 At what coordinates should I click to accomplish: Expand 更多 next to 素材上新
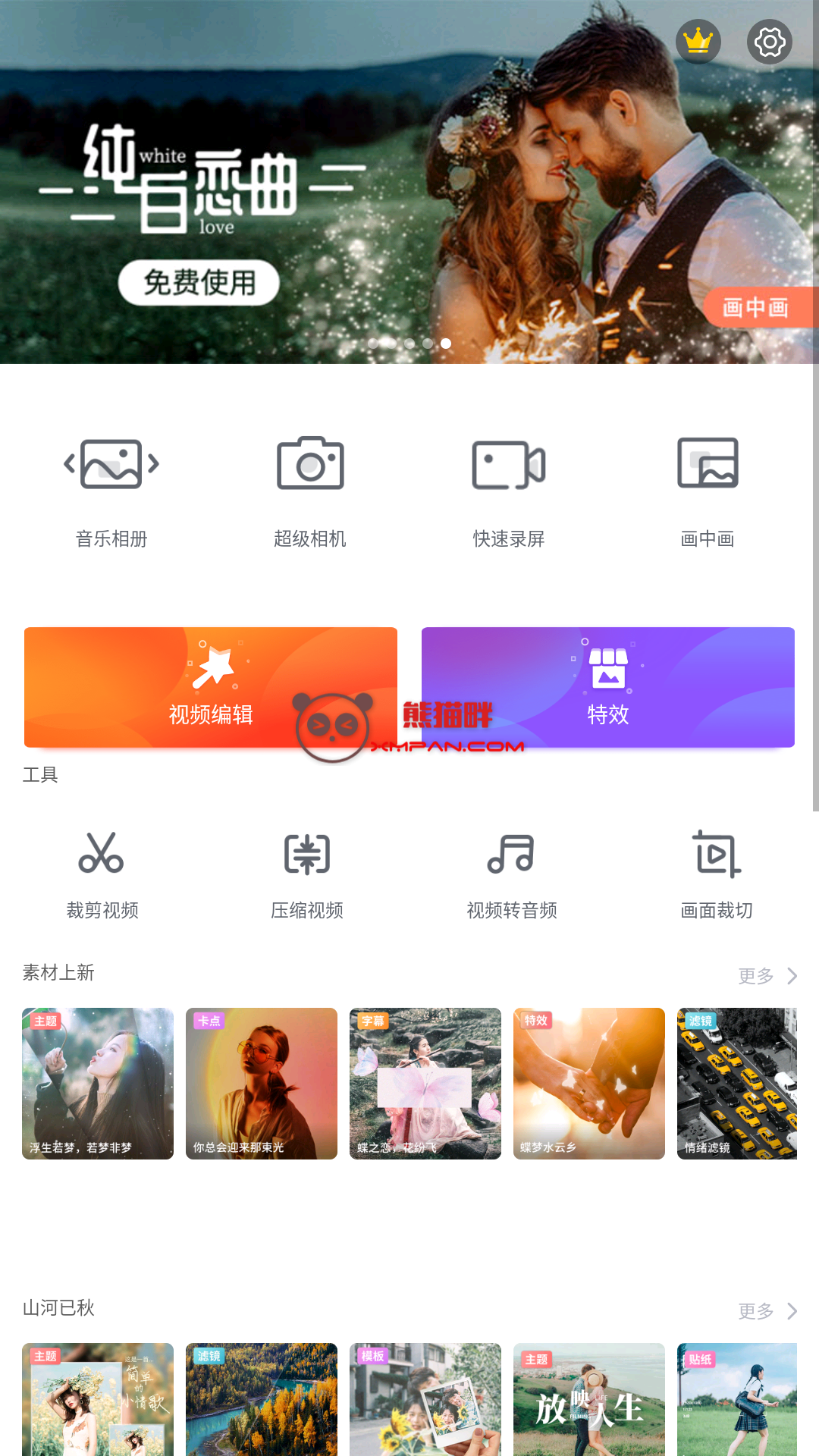click(766, 974)
